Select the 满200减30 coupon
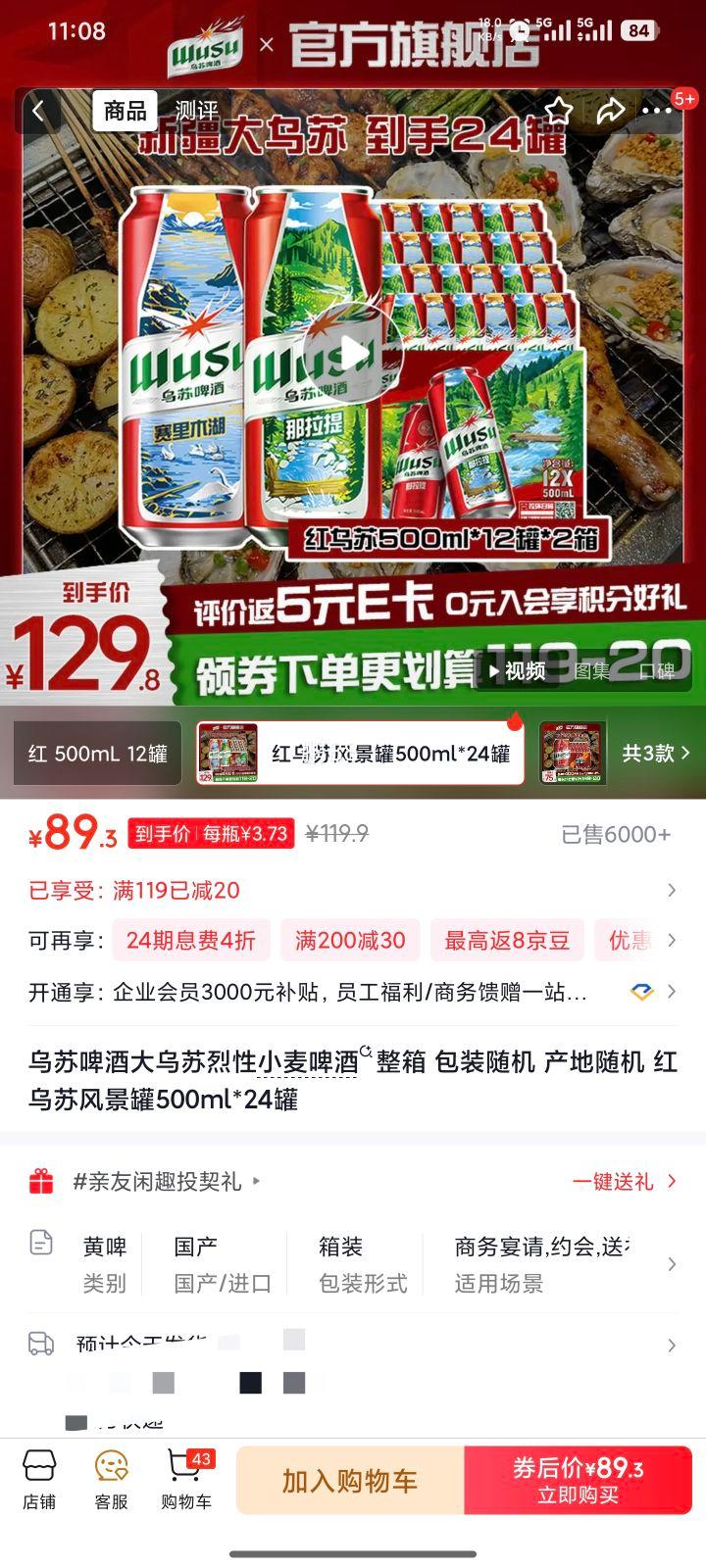 tap(350, 940)
